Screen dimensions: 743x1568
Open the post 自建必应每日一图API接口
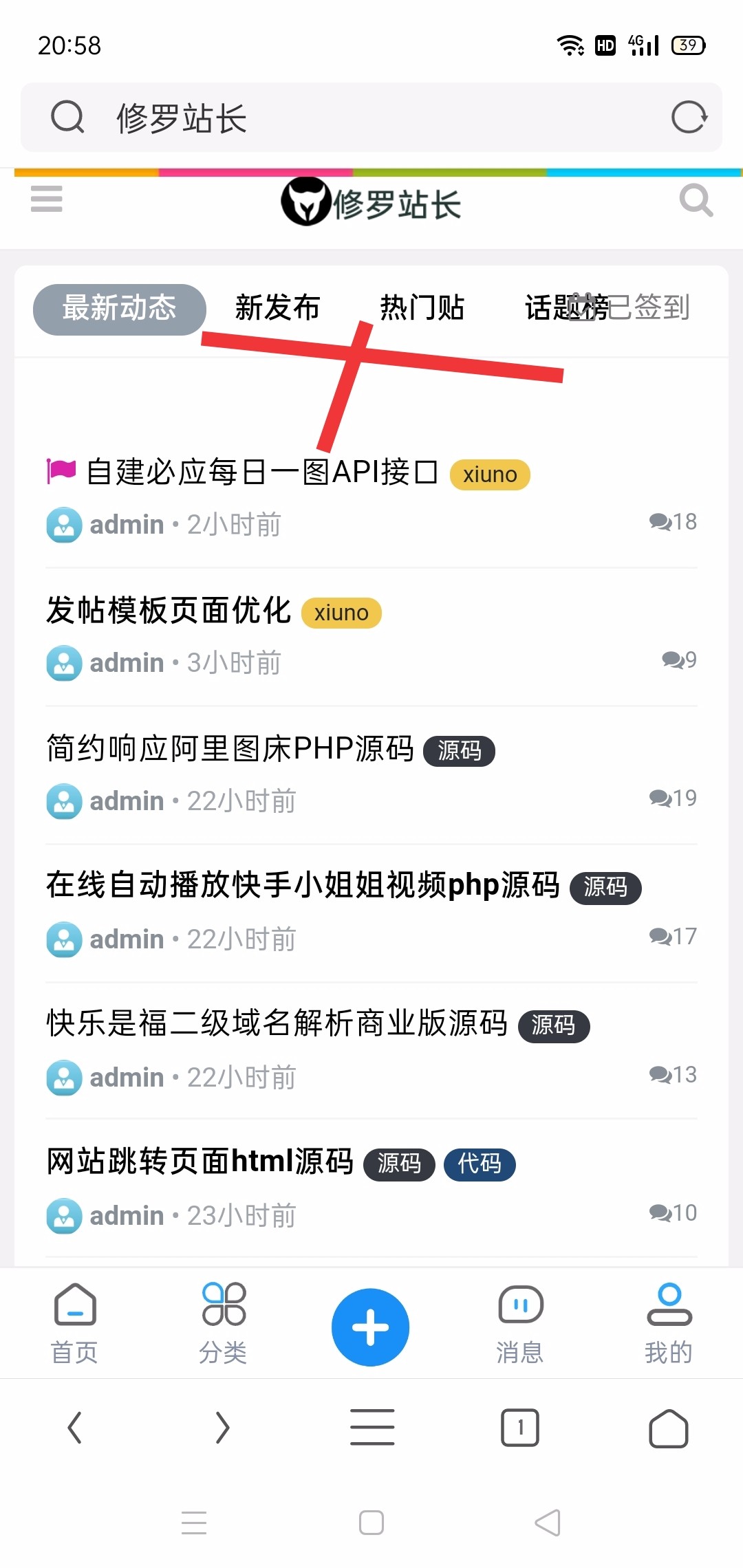pyautogui.click(x=262, y=472)
